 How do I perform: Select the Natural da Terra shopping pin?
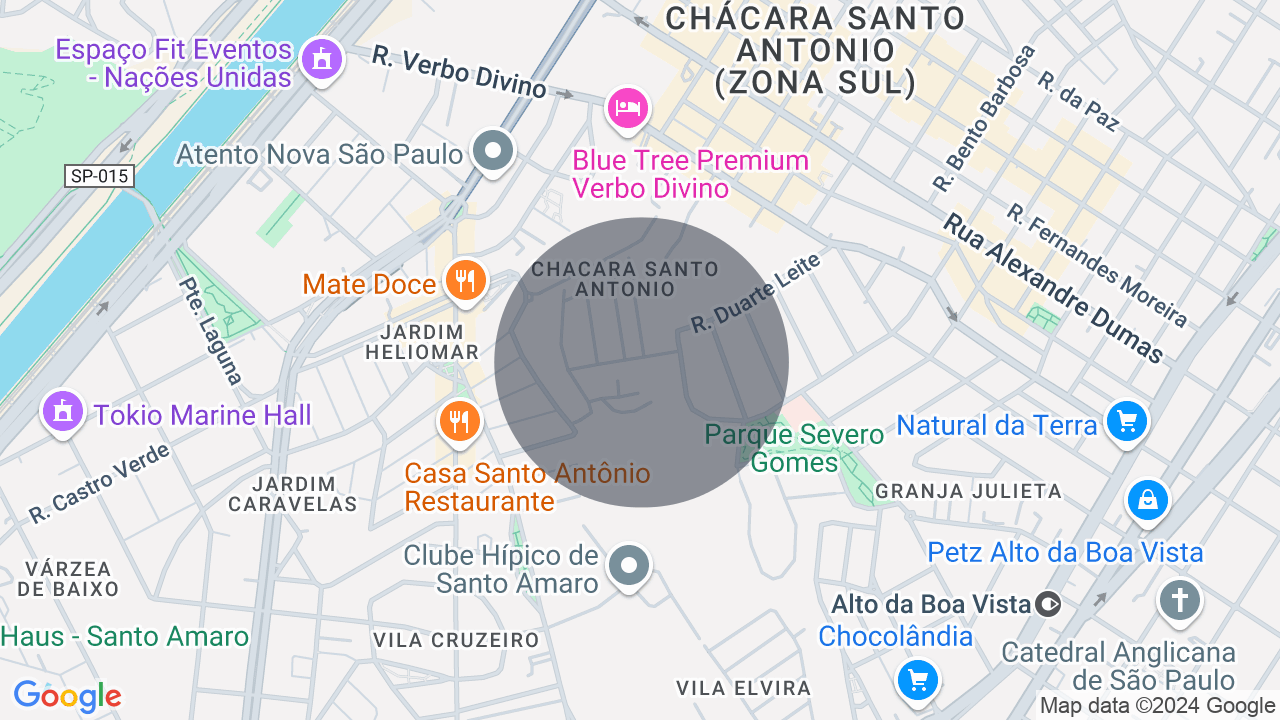(x=1127, y=422)
